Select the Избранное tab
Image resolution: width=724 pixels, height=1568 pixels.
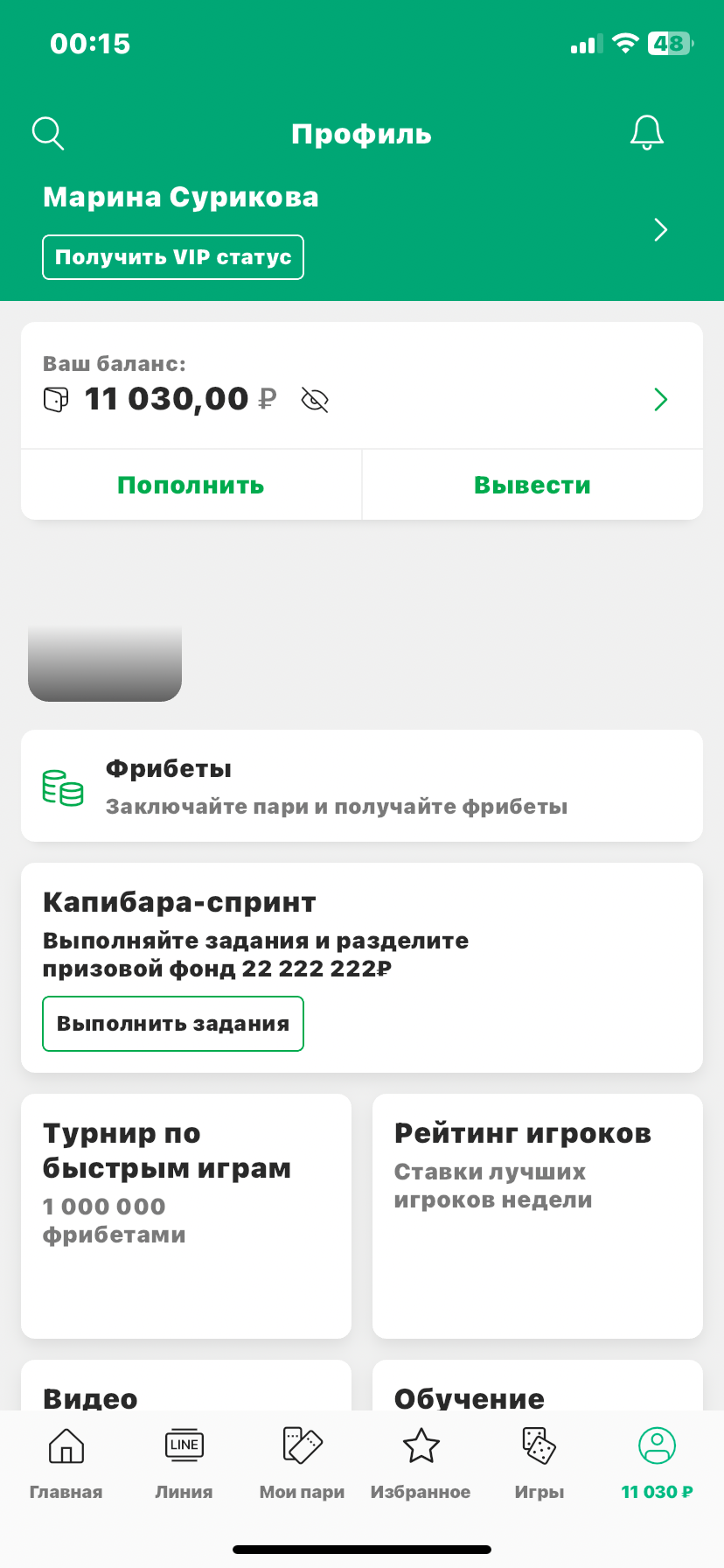[x=421, y=1463]
